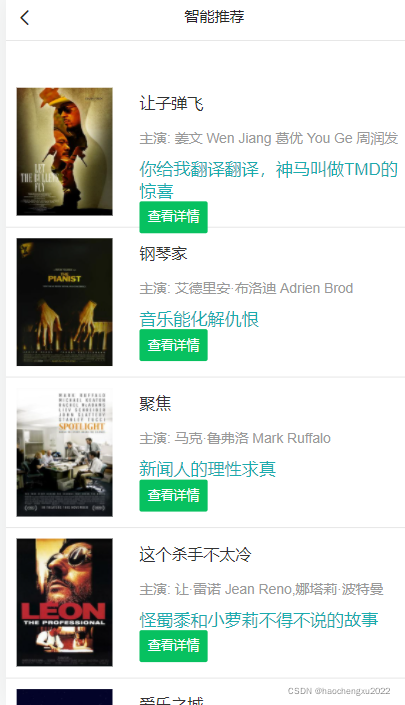This screenshot has height=705, width=405.
Task: Tap 查看详情 for 聚焦
Action: 174,495
